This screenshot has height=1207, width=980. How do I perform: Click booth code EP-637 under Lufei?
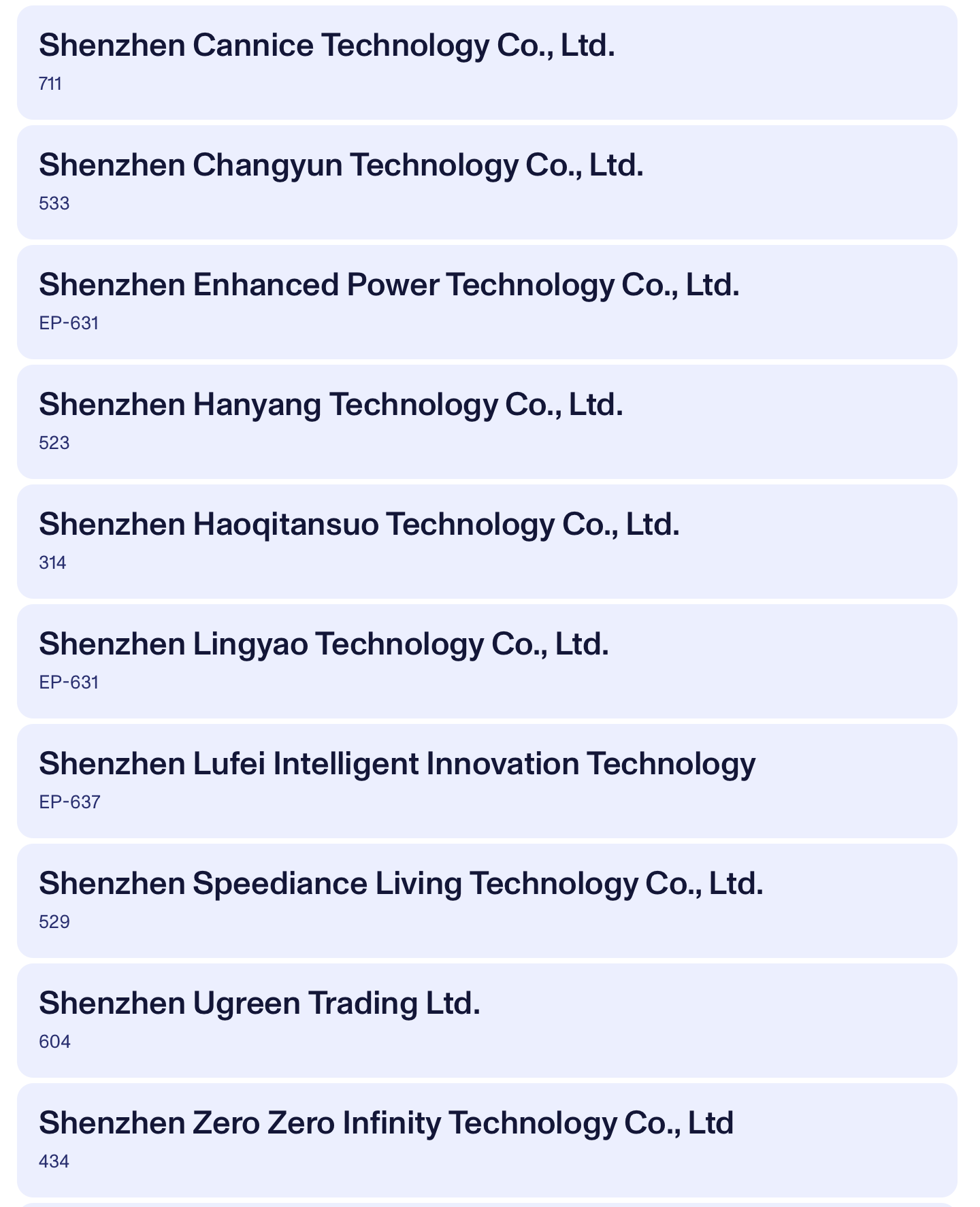69,801
